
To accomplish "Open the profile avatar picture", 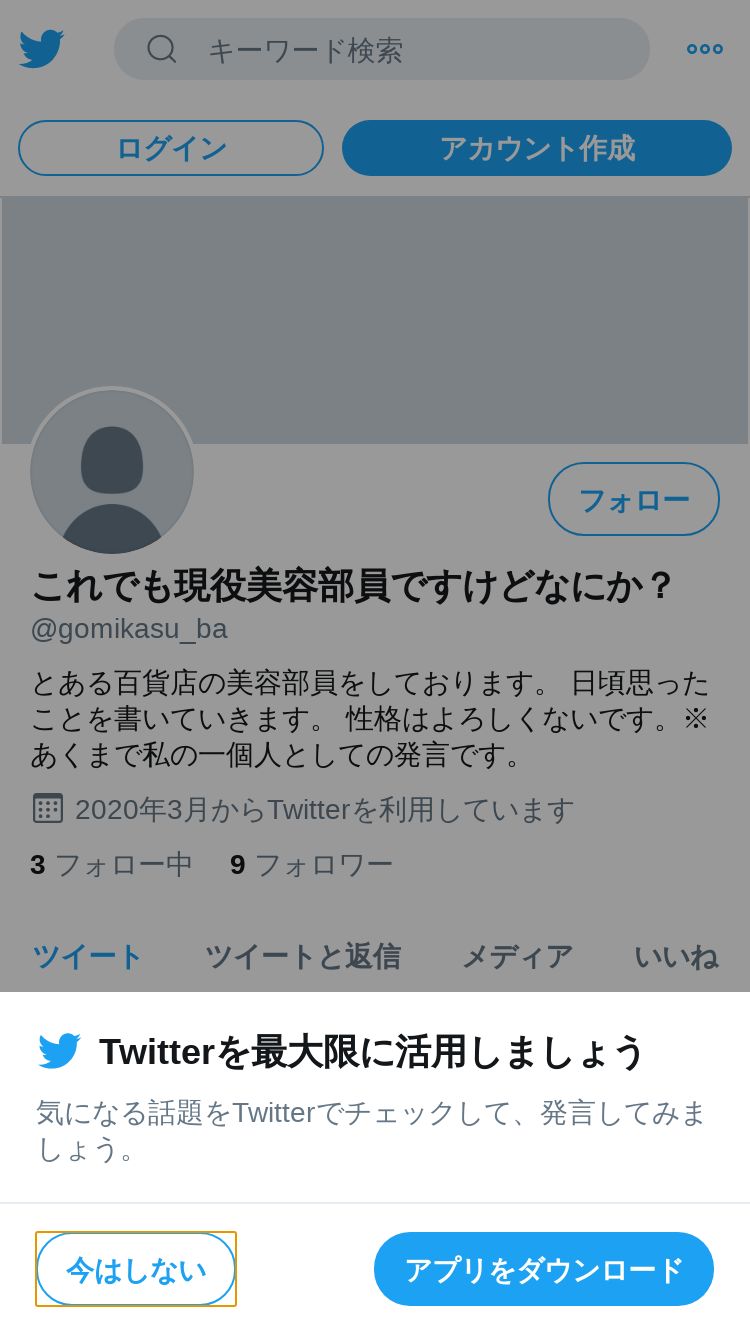I will coord(112,472).
